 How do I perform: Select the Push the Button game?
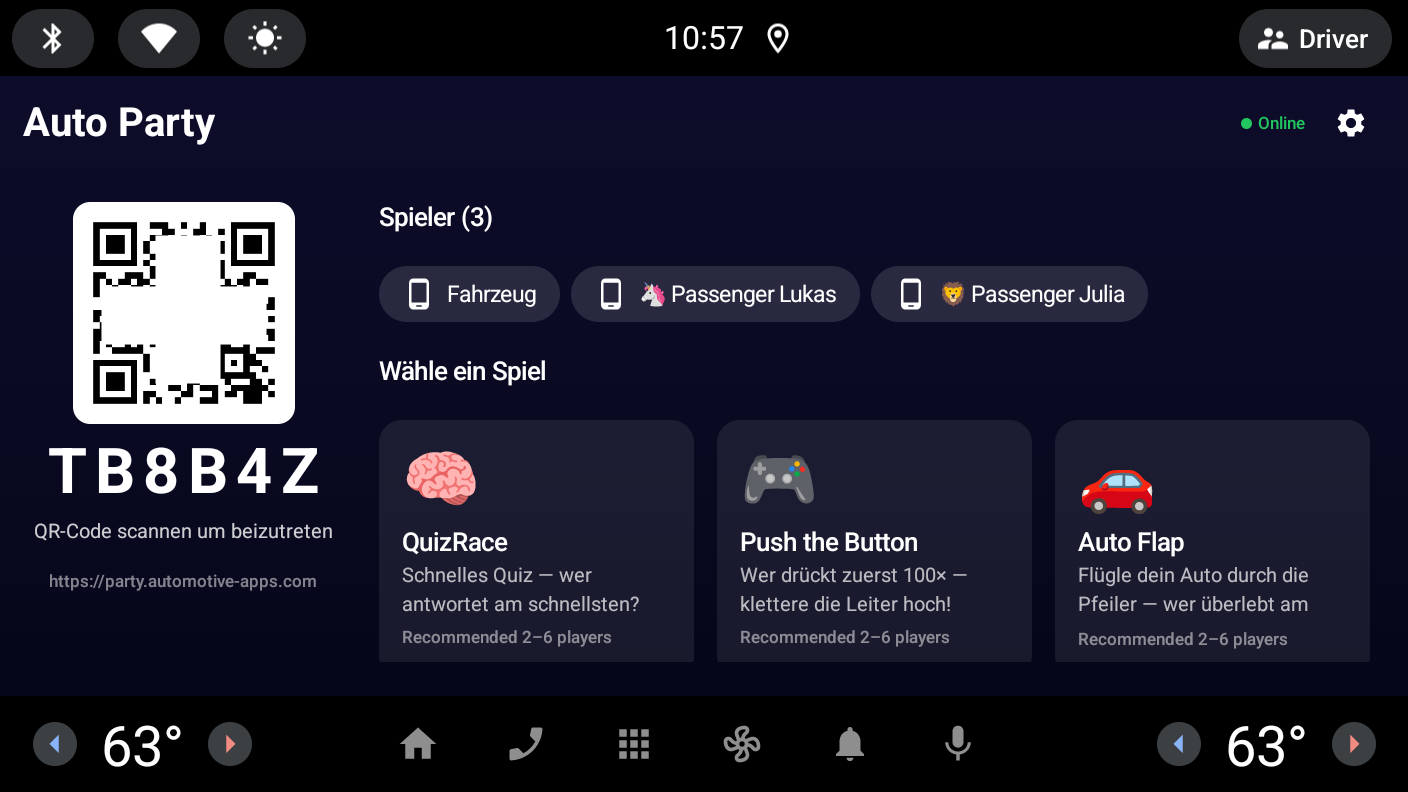tap(874, 541)
